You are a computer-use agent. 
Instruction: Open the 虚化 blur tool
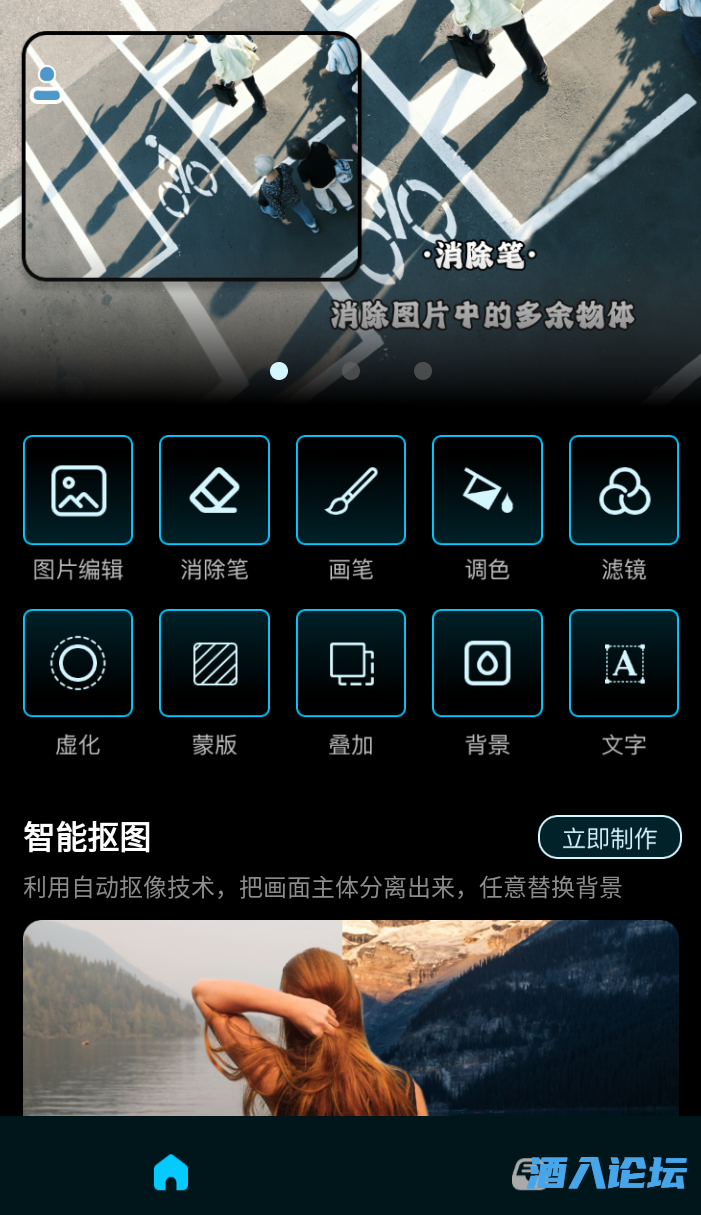[78, 663]
